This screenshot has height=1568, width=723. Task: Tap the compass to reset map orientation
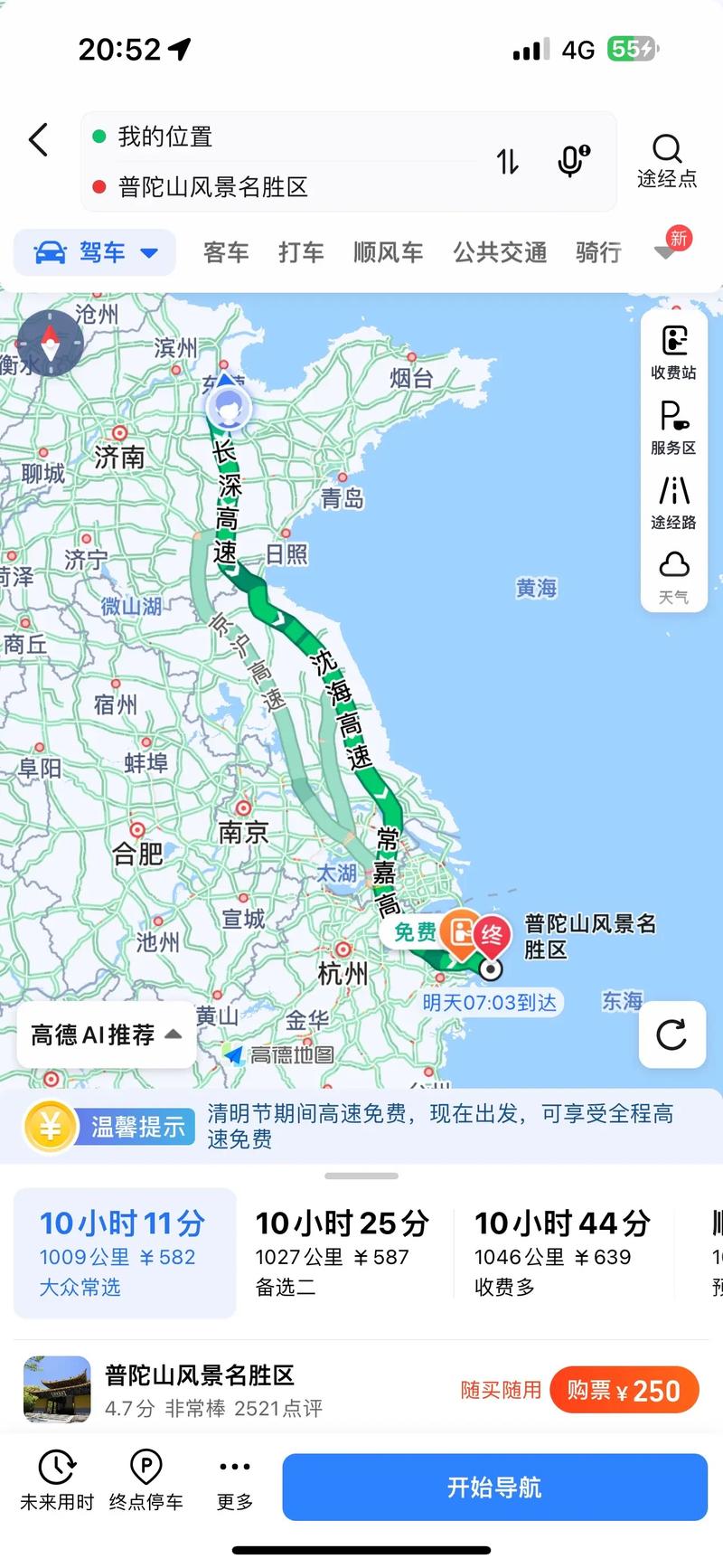click(51, 343)
